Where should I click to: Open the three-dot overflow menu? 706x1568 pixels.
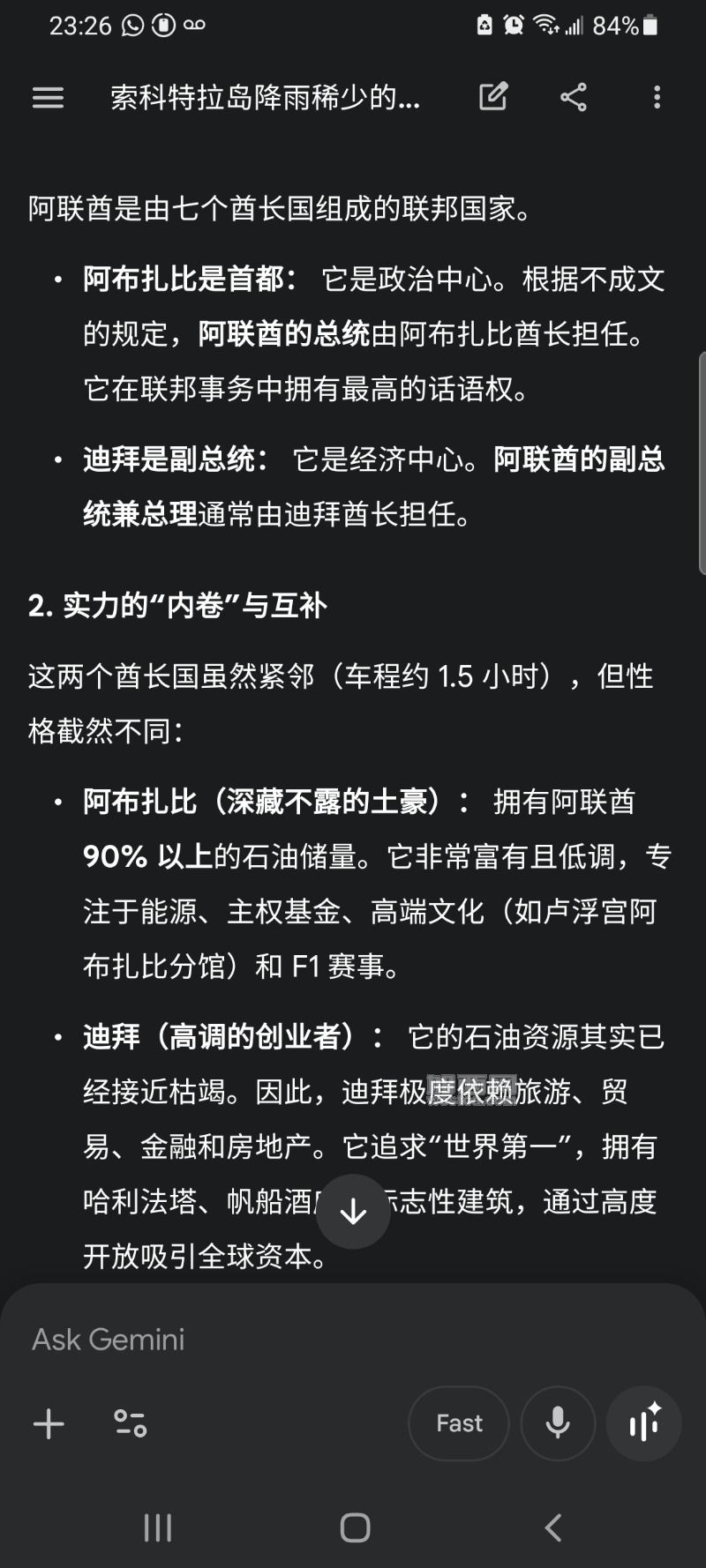[657, 97]
